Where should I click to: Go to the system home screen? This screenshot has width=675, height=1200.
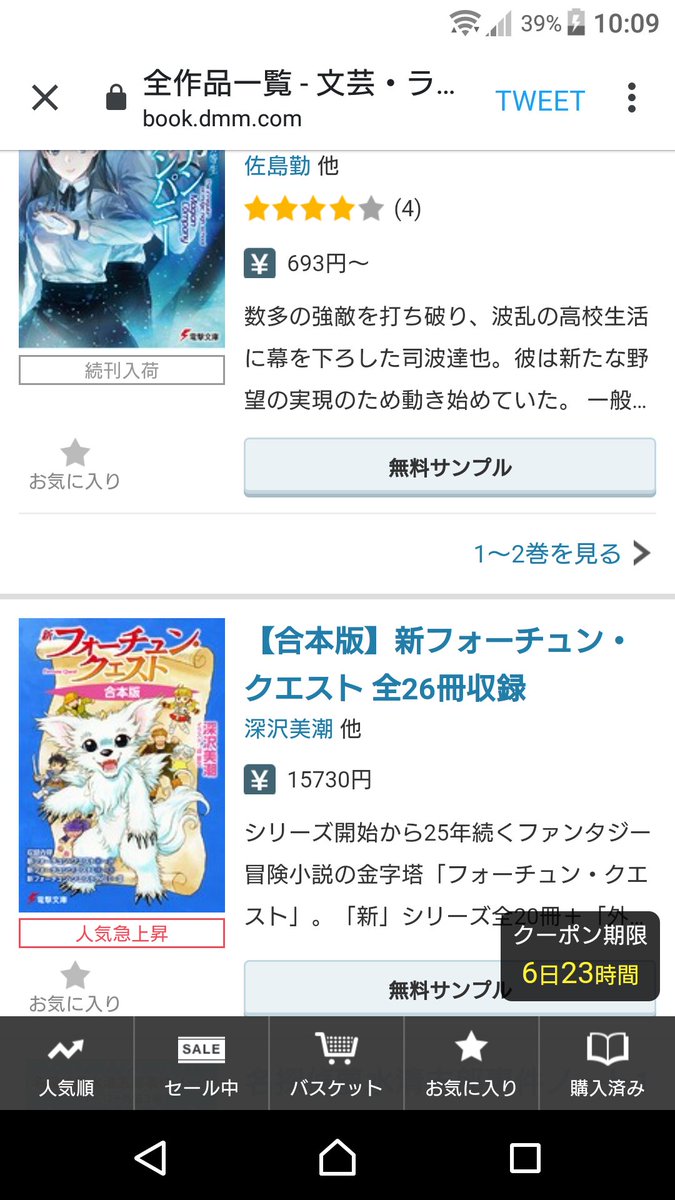[337, 1158]
